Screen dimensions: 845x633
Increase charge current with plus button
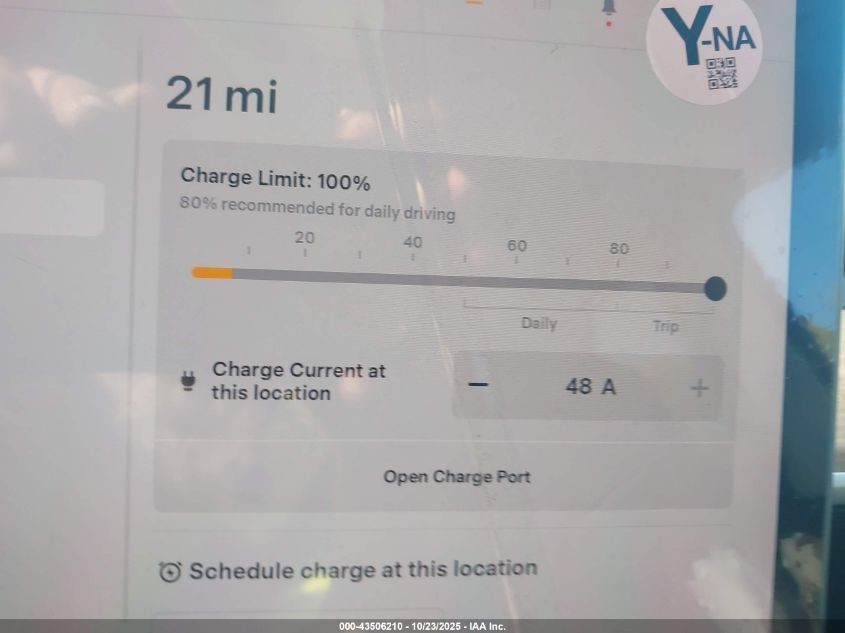[700, 388]
